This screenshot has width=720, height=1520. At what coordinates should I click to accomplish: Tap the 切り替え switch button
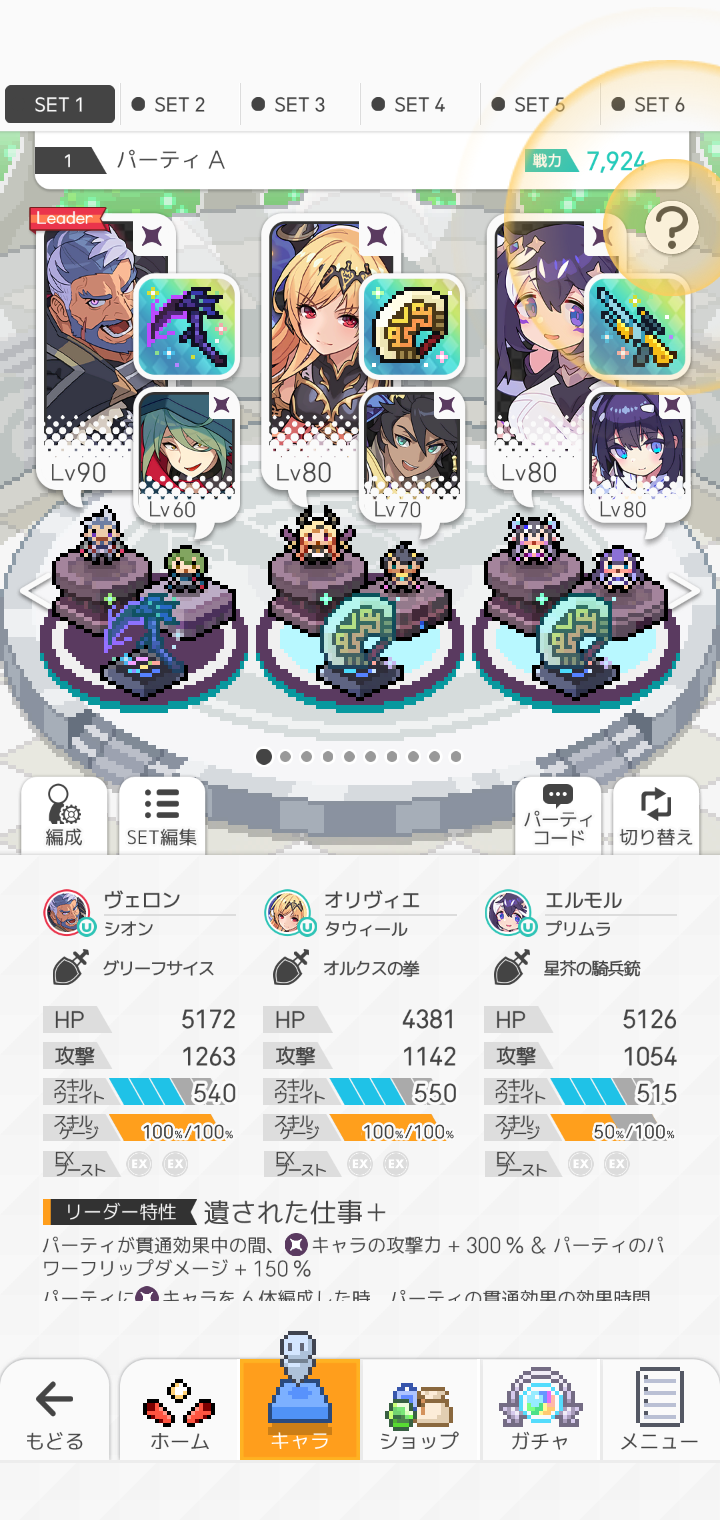click(x=655, y=816)
